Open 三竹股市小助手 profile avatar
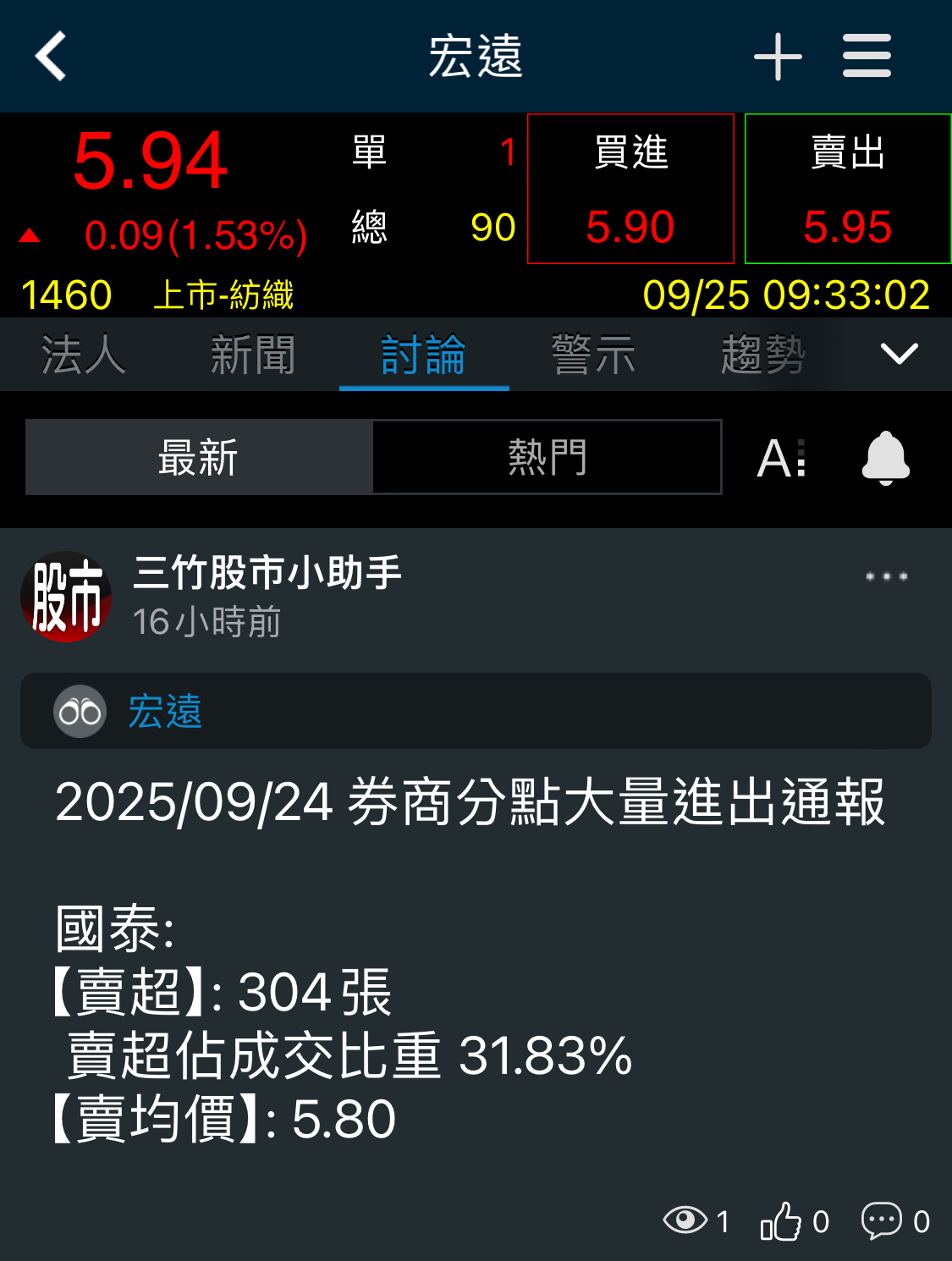 (x=66, y=597)
